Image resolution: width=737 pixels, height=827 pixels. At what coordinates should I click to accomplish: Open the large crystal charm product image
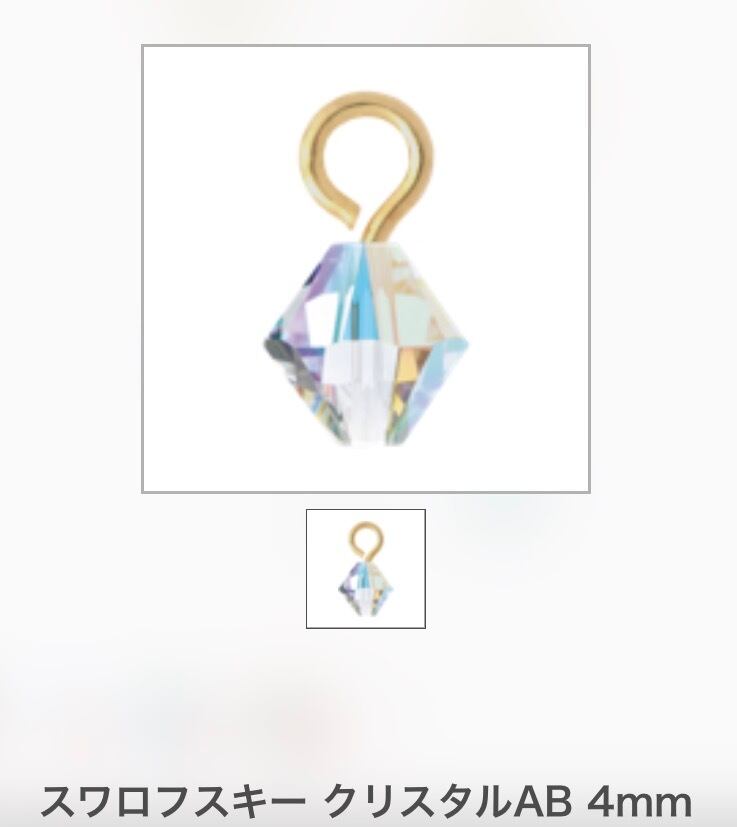[366, 269]
